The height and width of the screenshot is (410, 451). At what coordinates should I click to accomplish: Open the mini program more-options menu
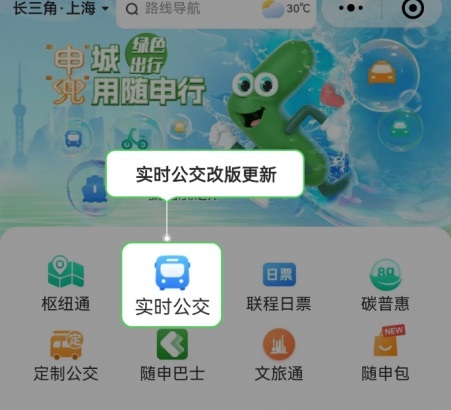click(351, 8)
